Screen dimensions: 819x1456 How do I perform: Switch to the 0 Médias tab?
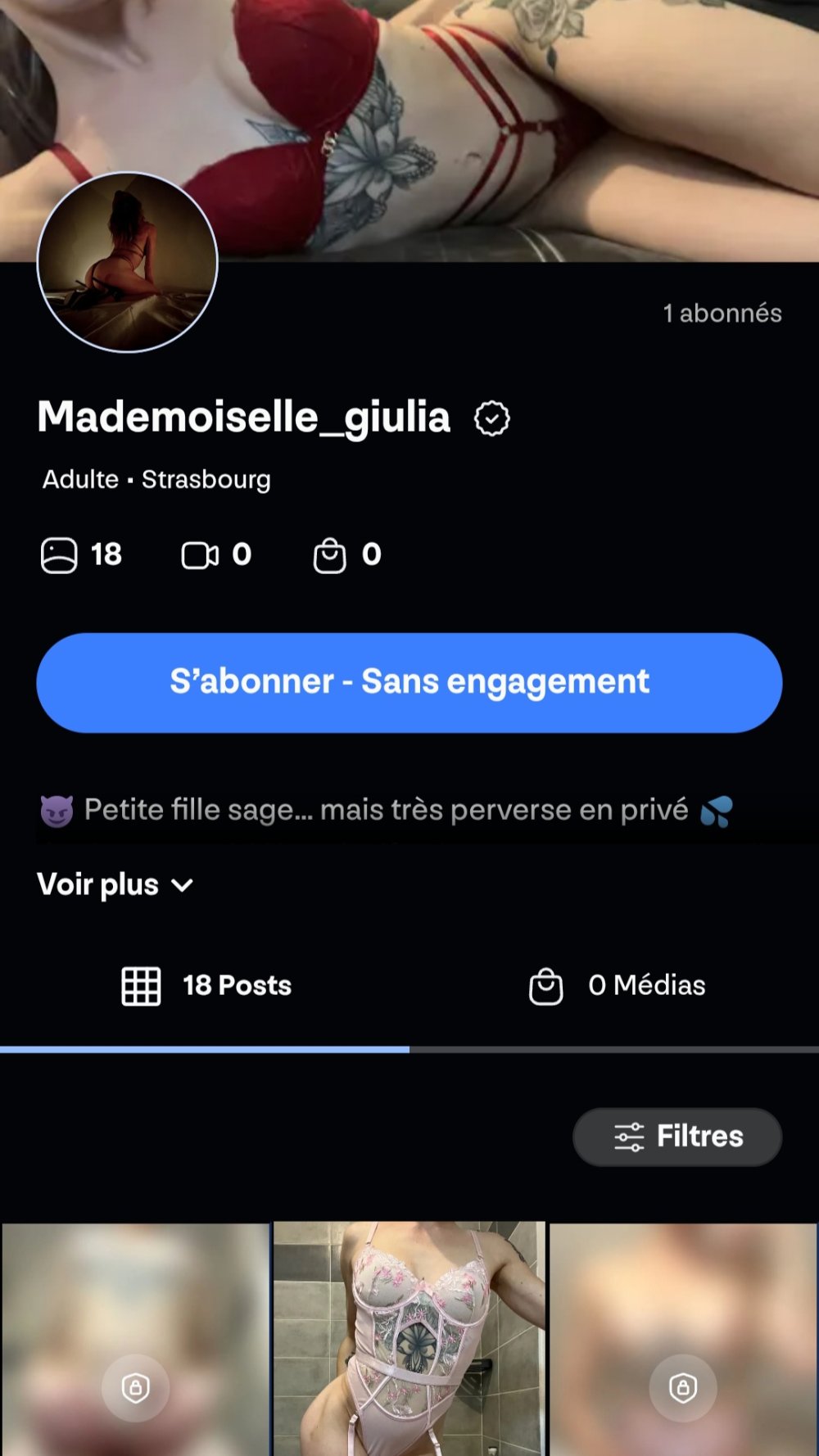click(617, 985)
